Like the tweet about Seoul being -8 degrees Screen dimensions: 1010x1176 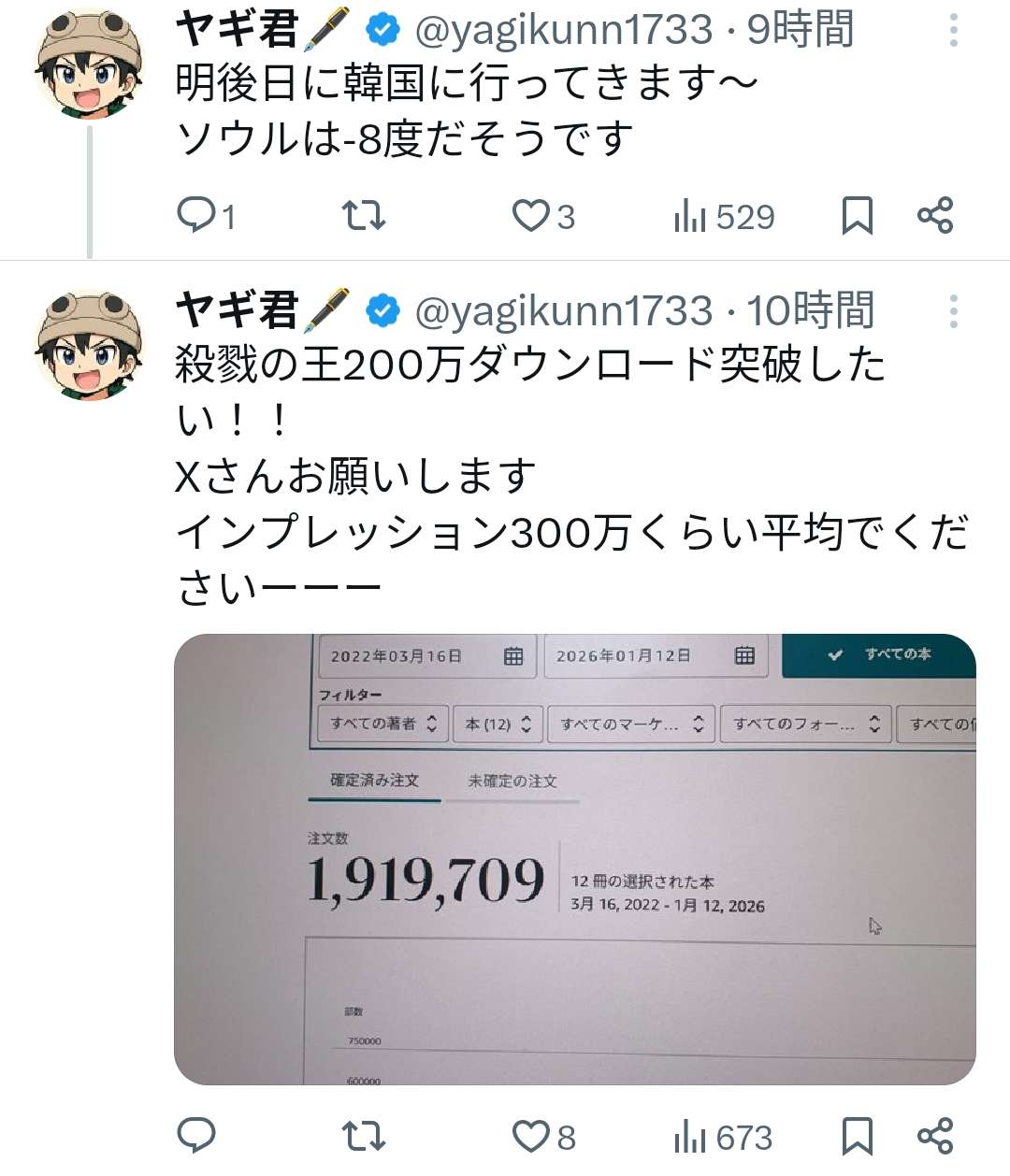[531, 216]
